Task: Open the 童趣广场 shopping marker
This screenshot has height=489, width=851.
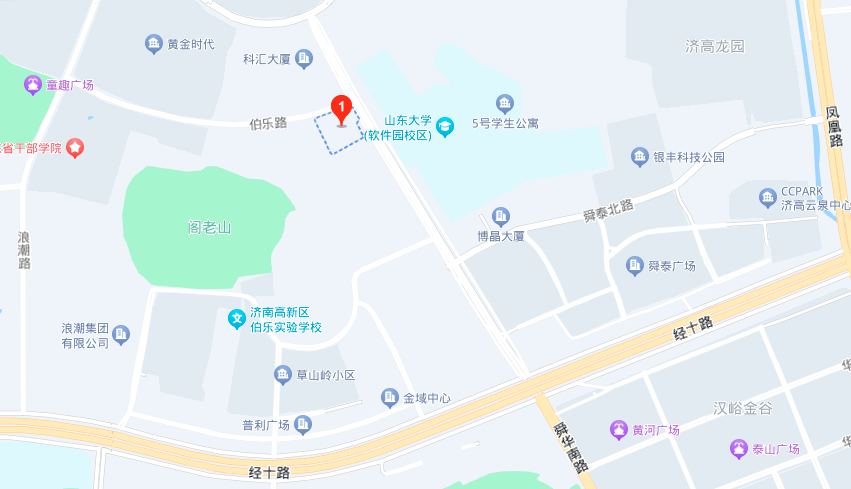Action: pos(32,85)
